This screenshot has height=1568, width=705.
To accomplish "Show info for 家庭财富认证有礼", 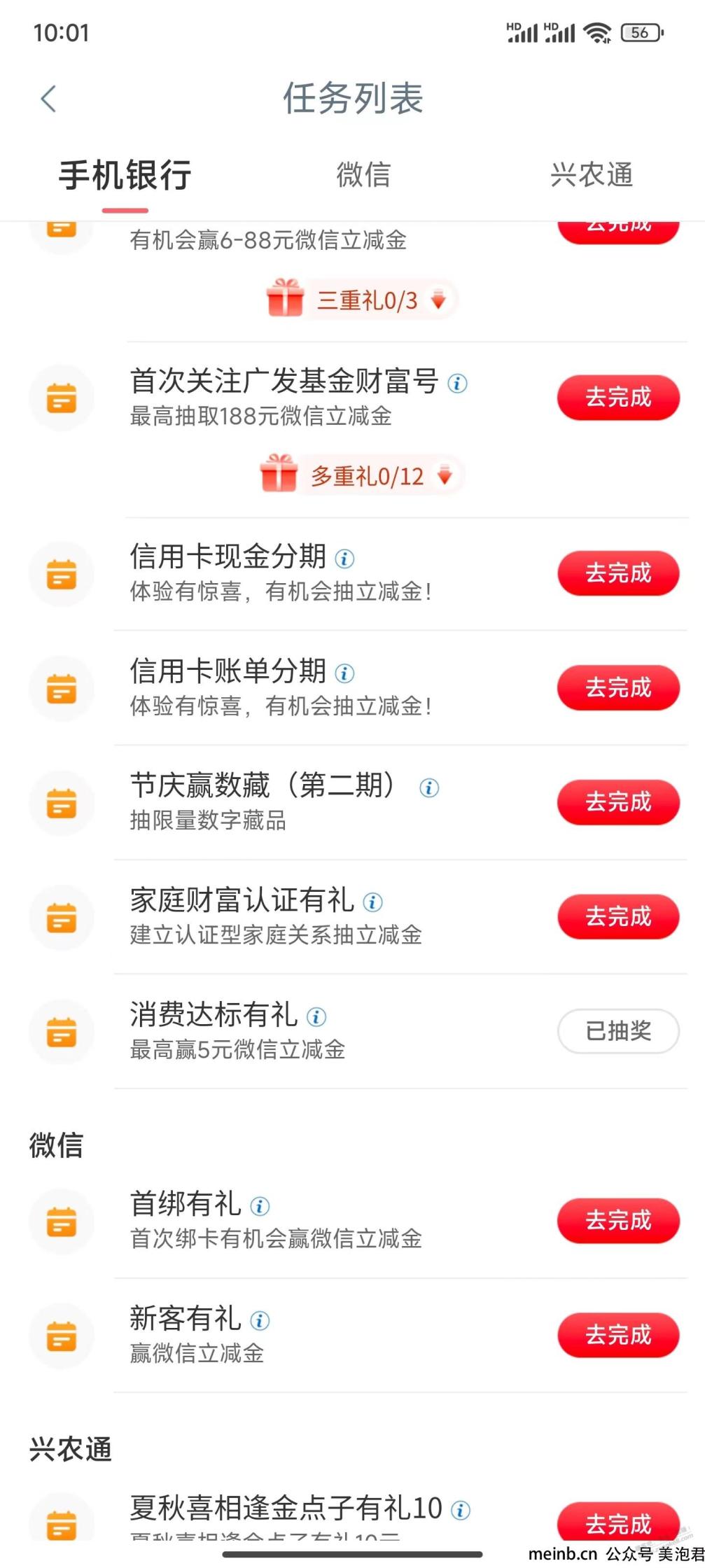I will [373, 902].
